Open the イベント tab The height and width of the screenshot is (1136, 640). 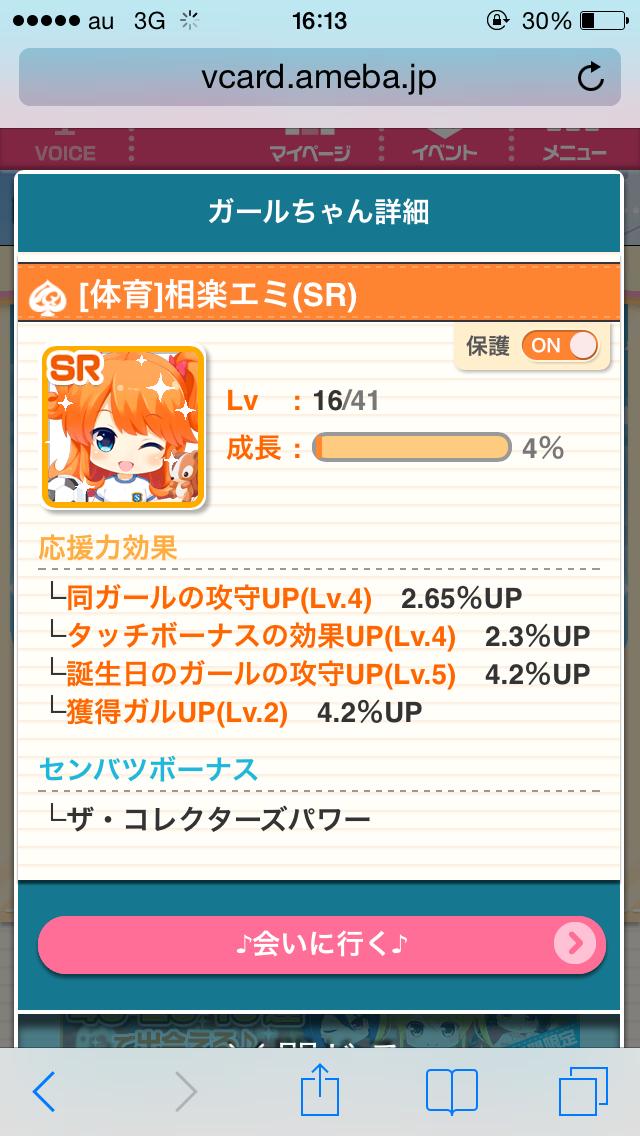[x=444, y=146]
